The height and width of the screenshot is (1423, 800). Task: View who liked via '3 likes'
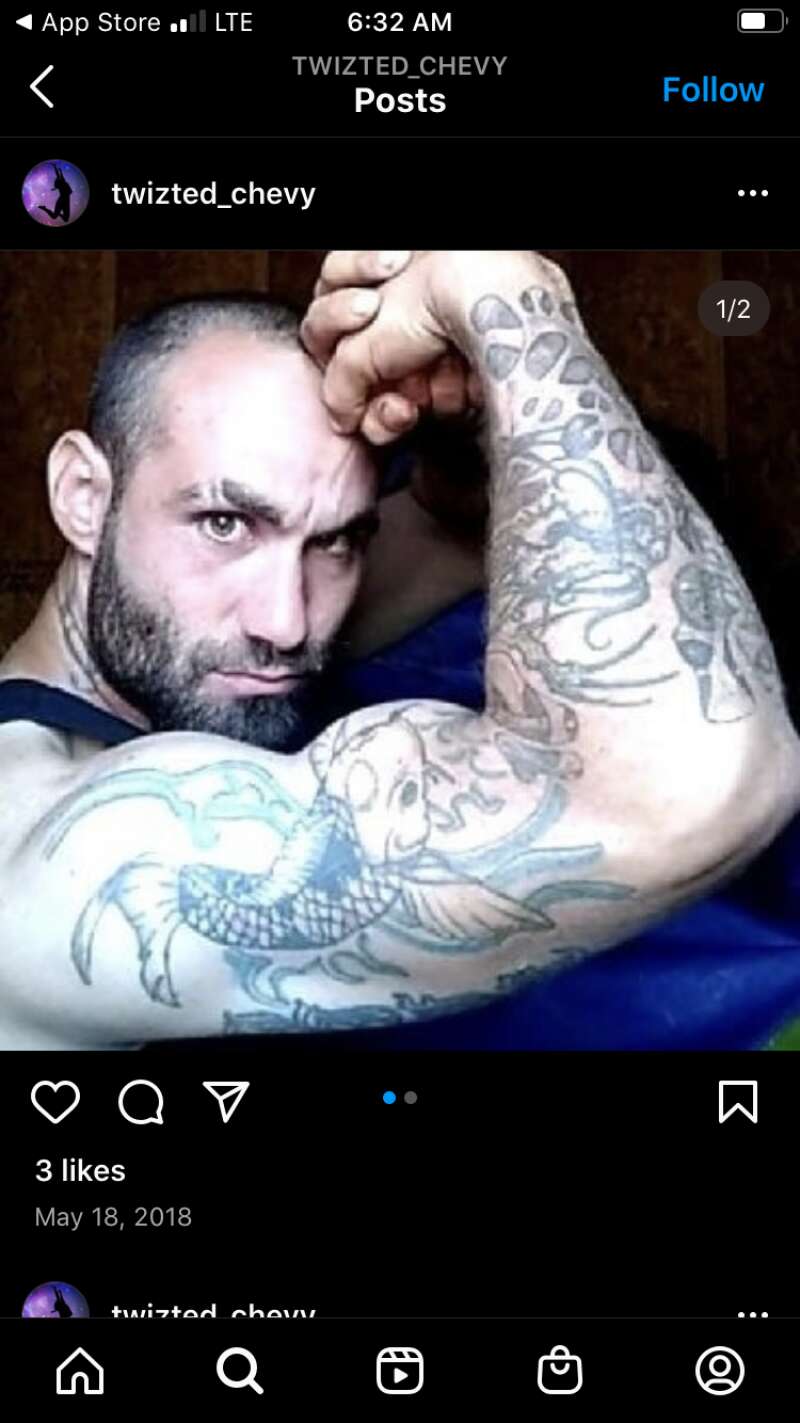(80, 1170)
